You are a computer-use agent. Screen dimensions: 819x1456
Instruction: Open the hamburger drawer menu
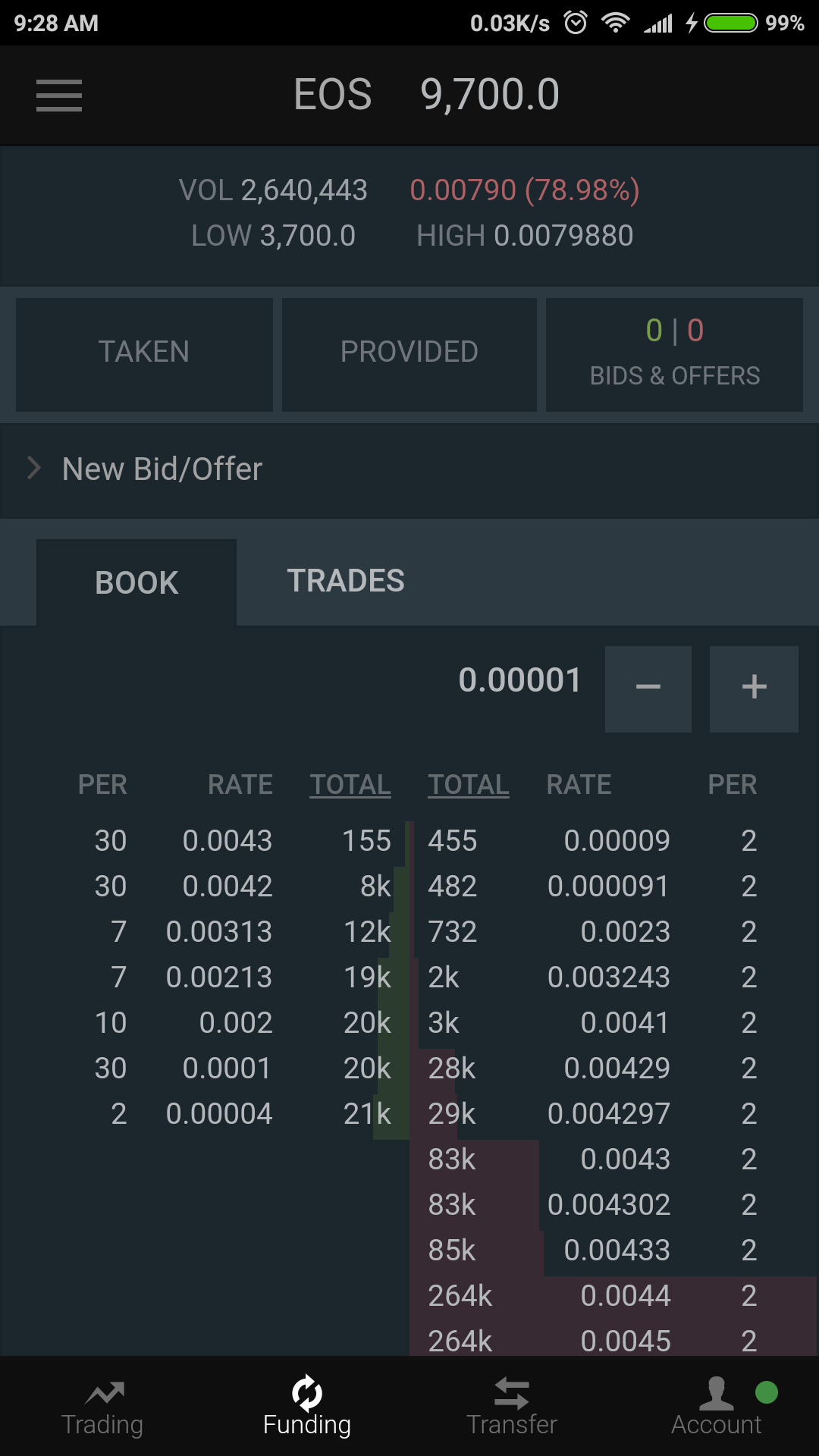tap(59, 96)
